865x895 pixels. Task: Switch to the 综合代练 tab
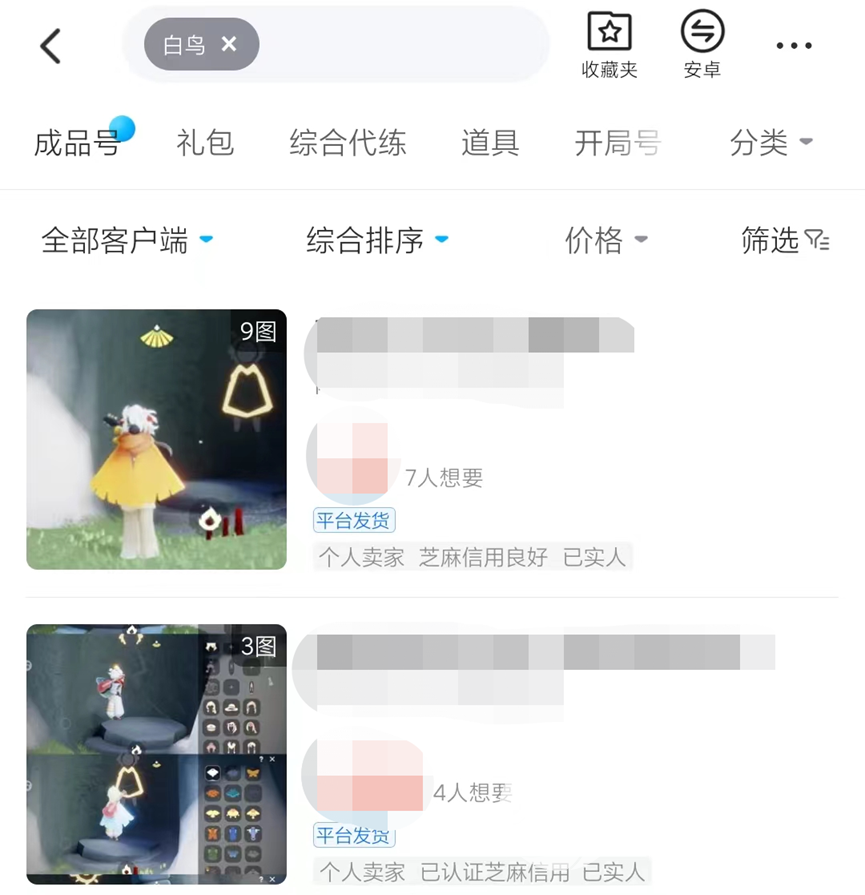point(348,143)
